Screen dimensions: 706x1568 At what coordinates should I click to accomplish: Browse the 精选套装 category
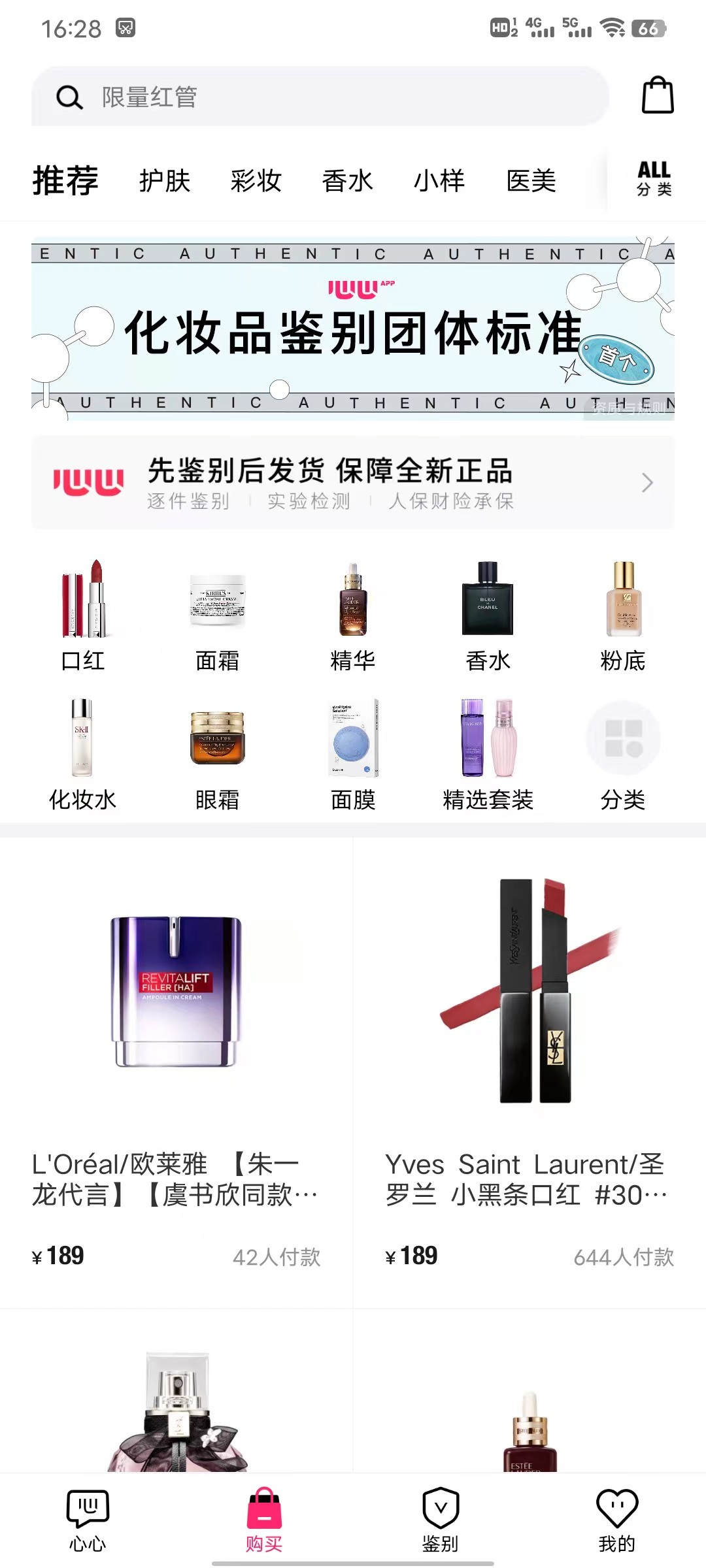488,754
